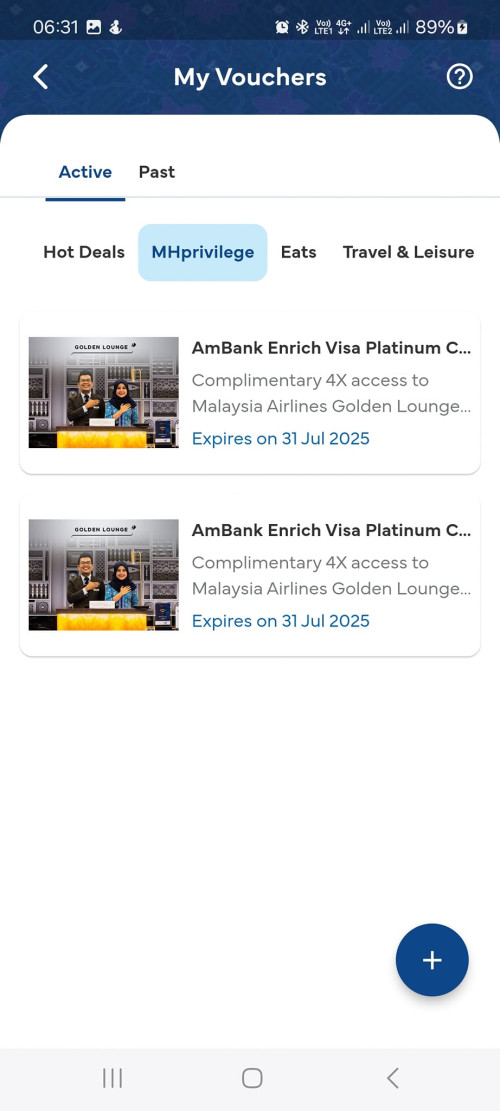Open the first AmBank Enrich Visa voucher
The width and height of the screenshot is (500, 1111).
[x=250, y=393]
